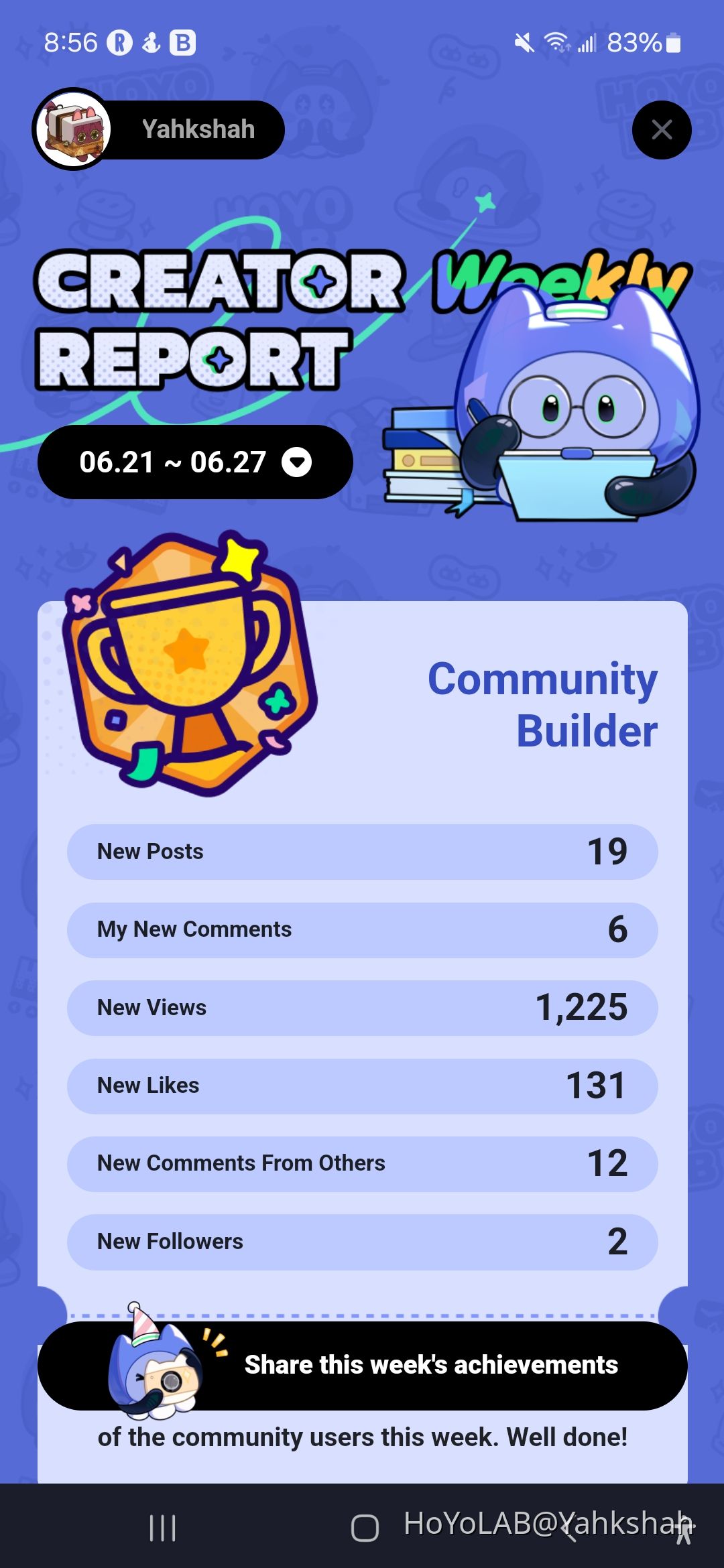Click the Yahkshah username pill

click(198, 129)
